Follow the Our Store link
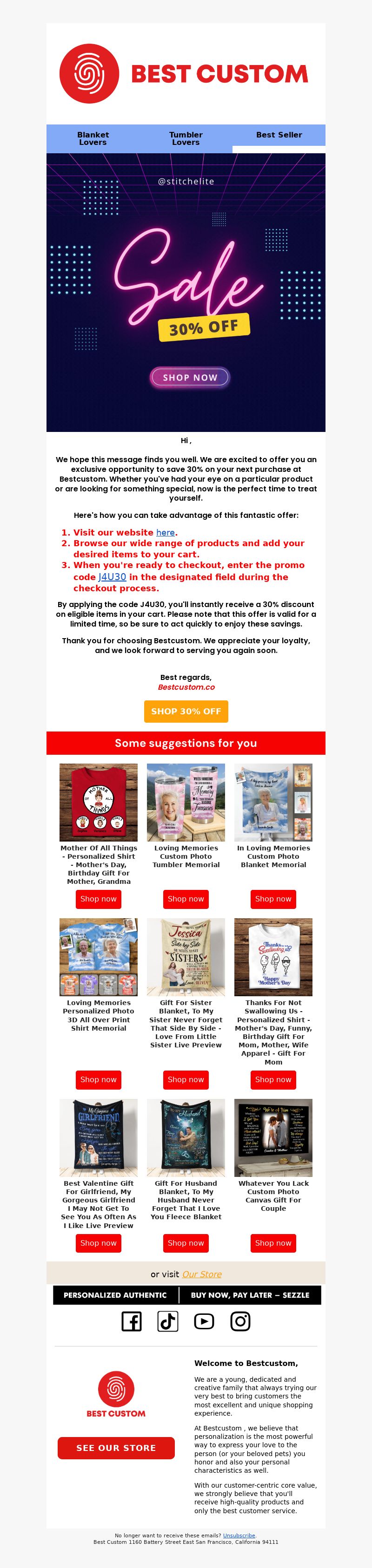 202,1274
